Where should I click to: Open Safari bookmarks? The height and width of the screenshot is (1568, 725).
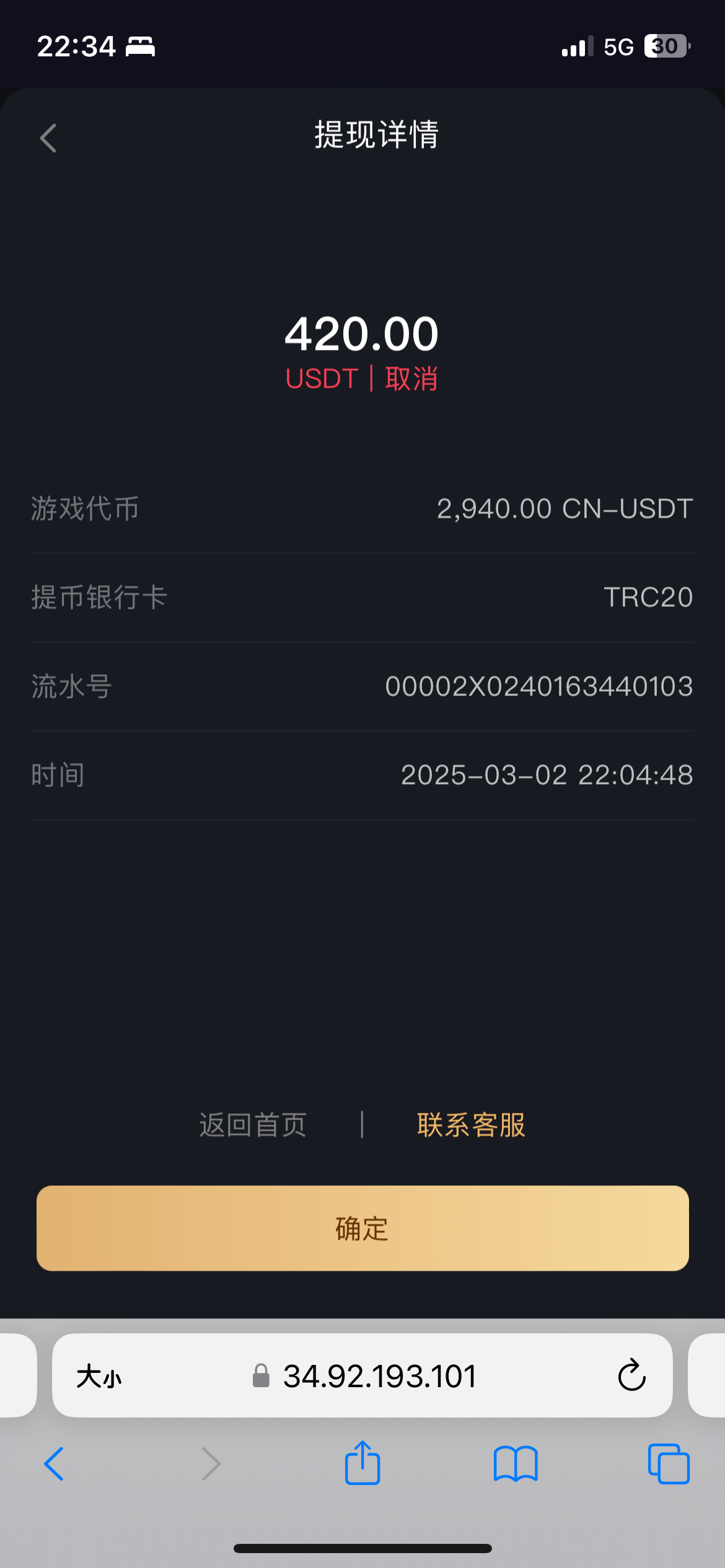[x=516, y=1464]
